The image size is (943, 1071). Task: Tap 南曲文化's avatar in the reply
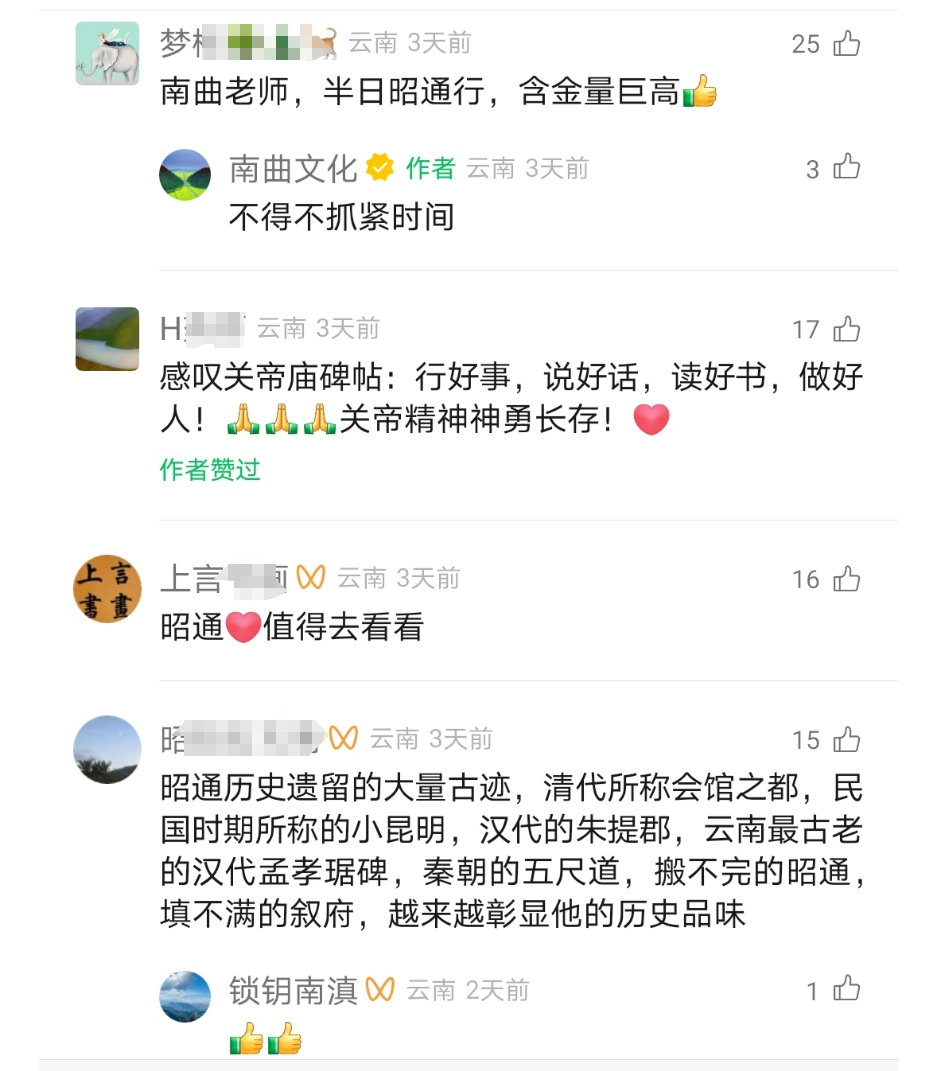tap(185, 175)
